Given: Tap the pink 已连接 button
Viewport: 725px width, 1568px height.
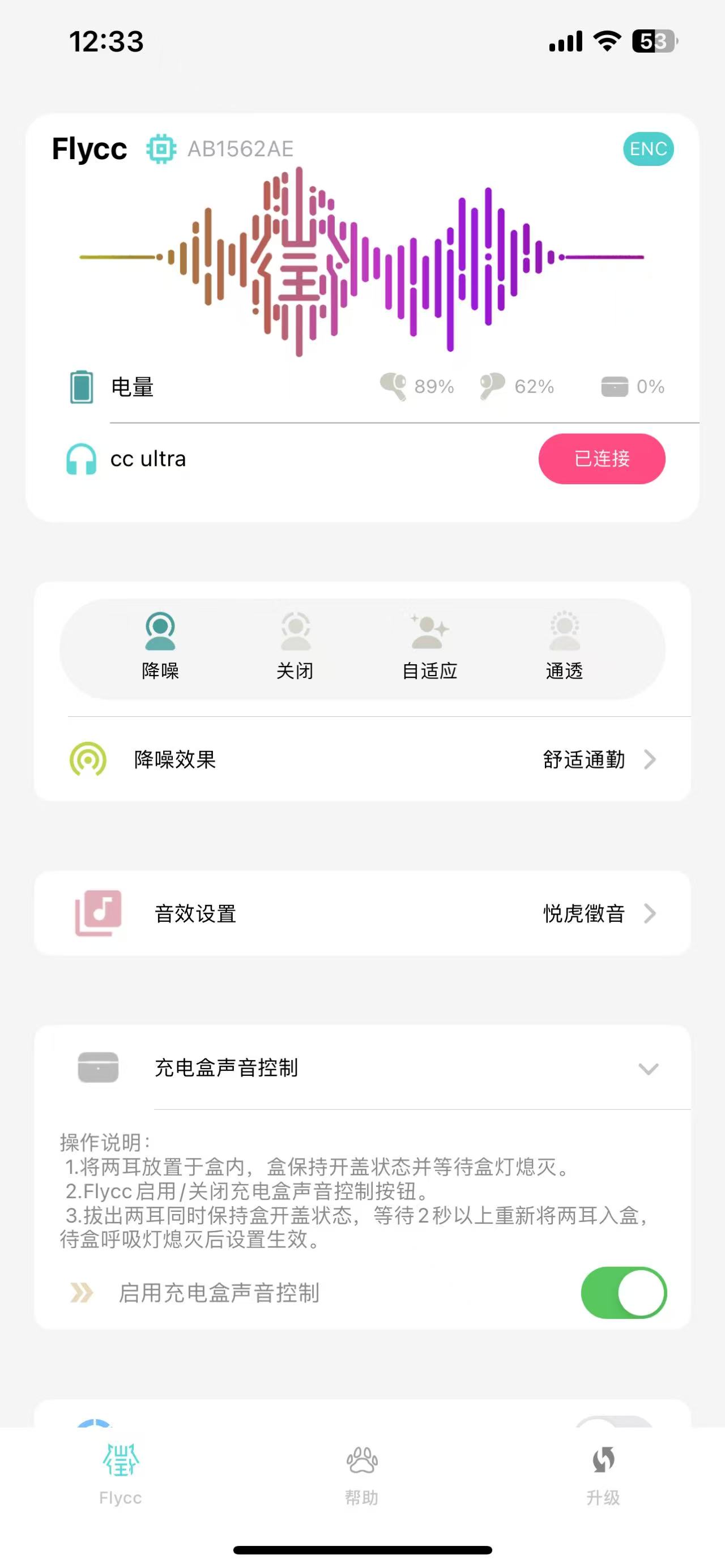Looking at the screenshot, I should point(602,458).
